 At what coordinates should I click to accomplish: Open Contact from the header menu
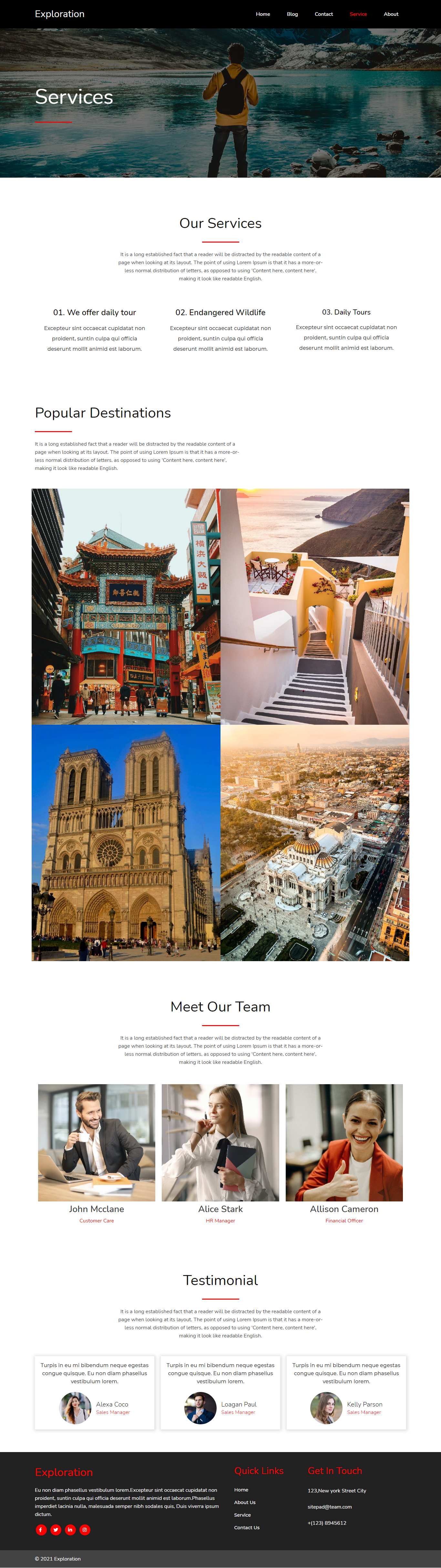coord(323,14)
